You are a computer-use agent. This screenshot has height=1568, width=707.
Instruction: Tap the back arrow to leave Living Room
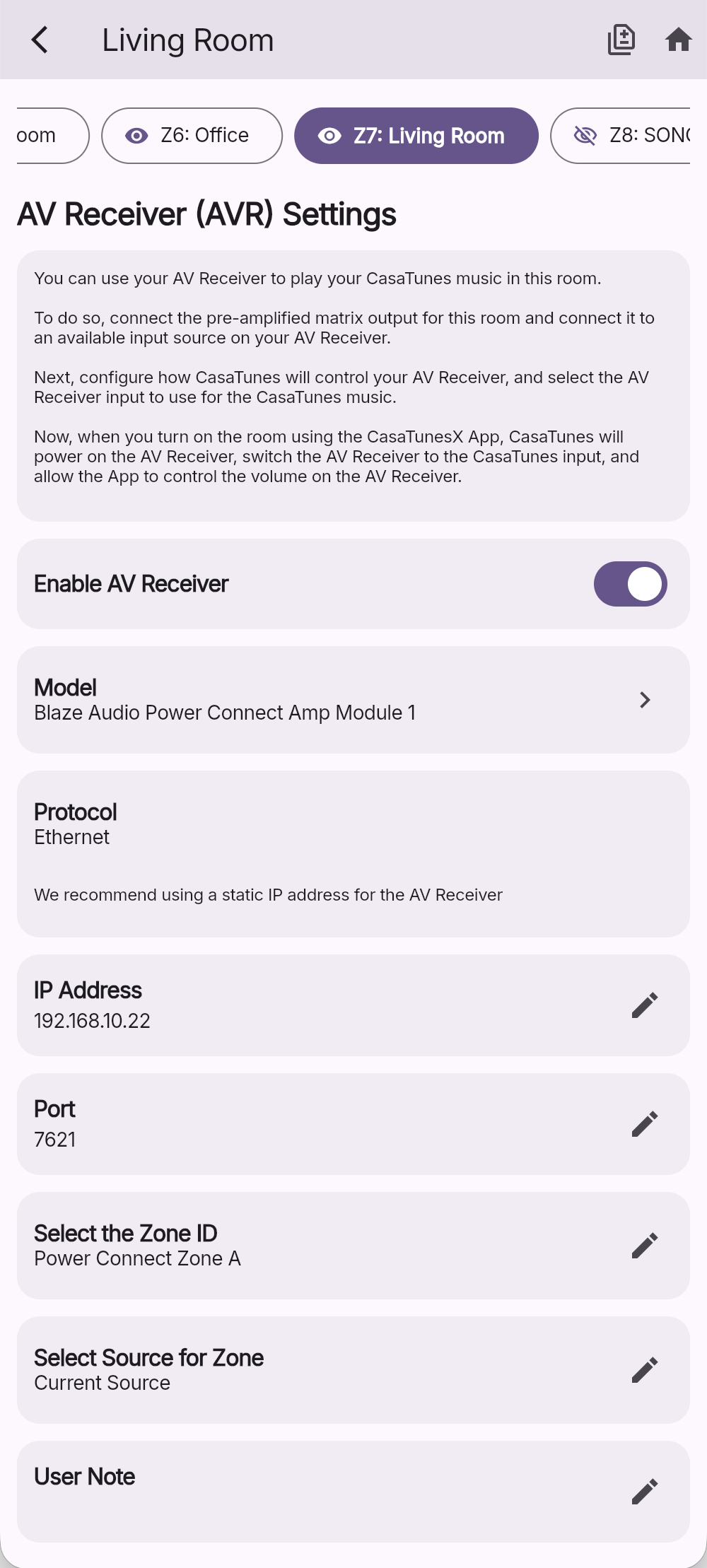(40, 40)
